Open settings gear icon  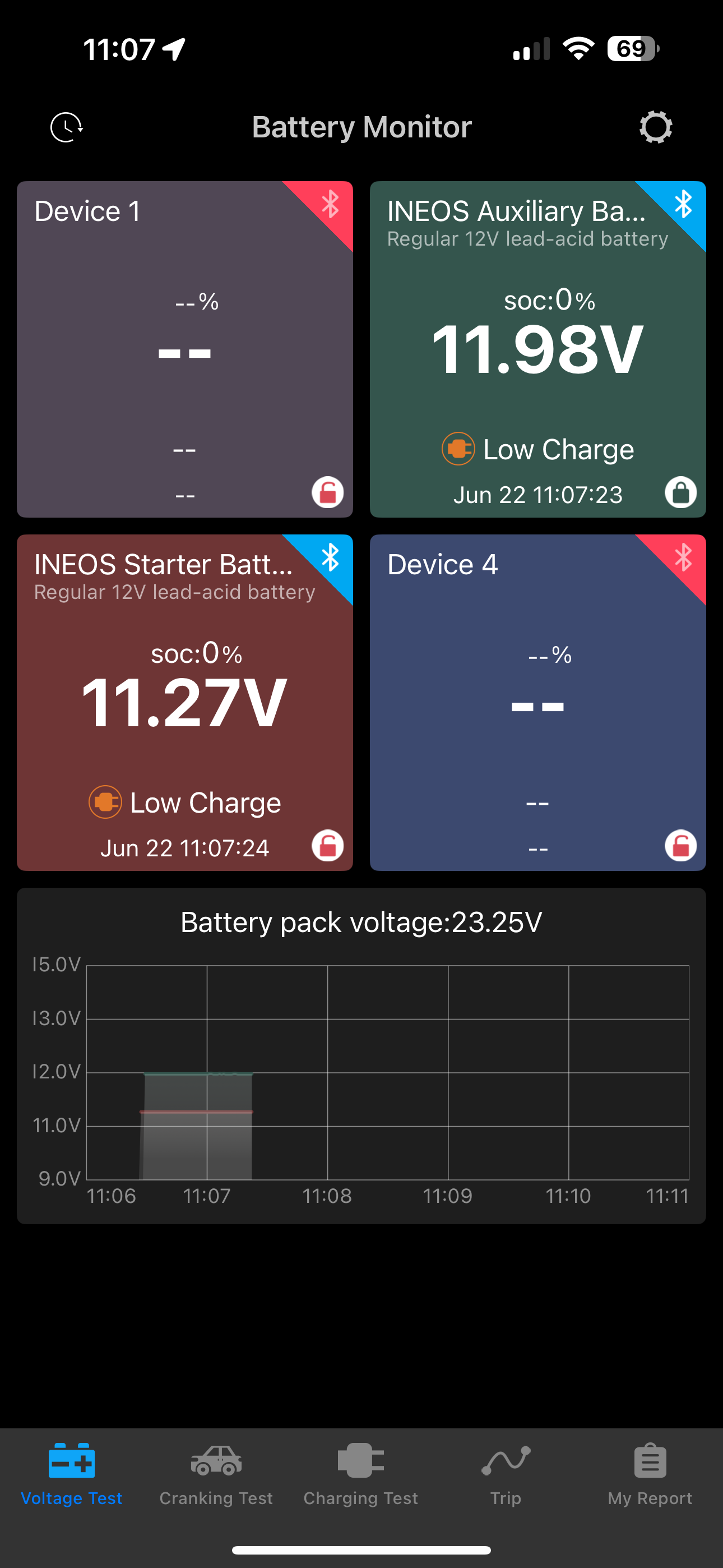click(x=655, y=127)
